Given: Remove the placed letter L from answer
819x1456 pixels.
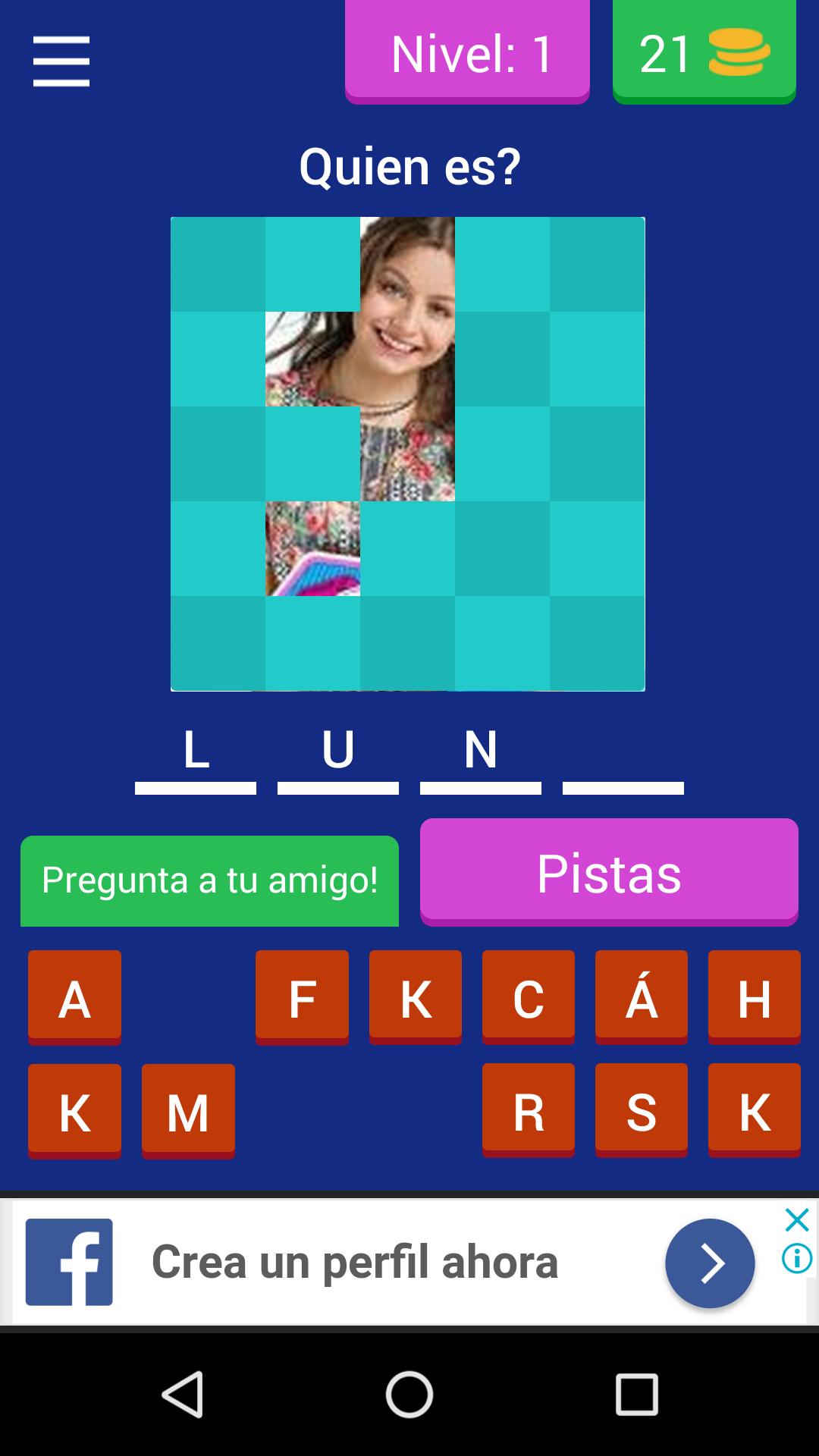Looking at the screenshot, I should coord(196,752).
